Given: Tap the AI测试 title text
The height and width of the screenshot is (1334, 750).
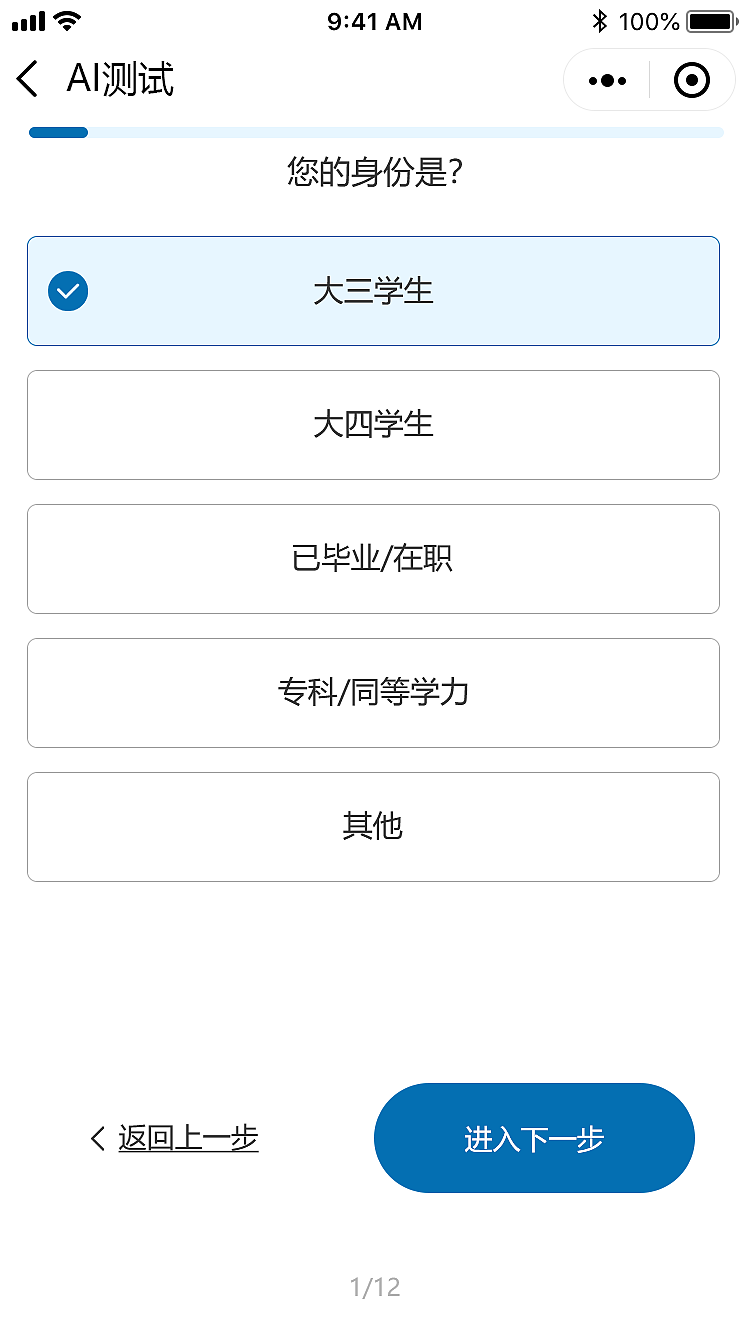Looking at the screenshot, I should pyautogui.click(x=120, y=80).
